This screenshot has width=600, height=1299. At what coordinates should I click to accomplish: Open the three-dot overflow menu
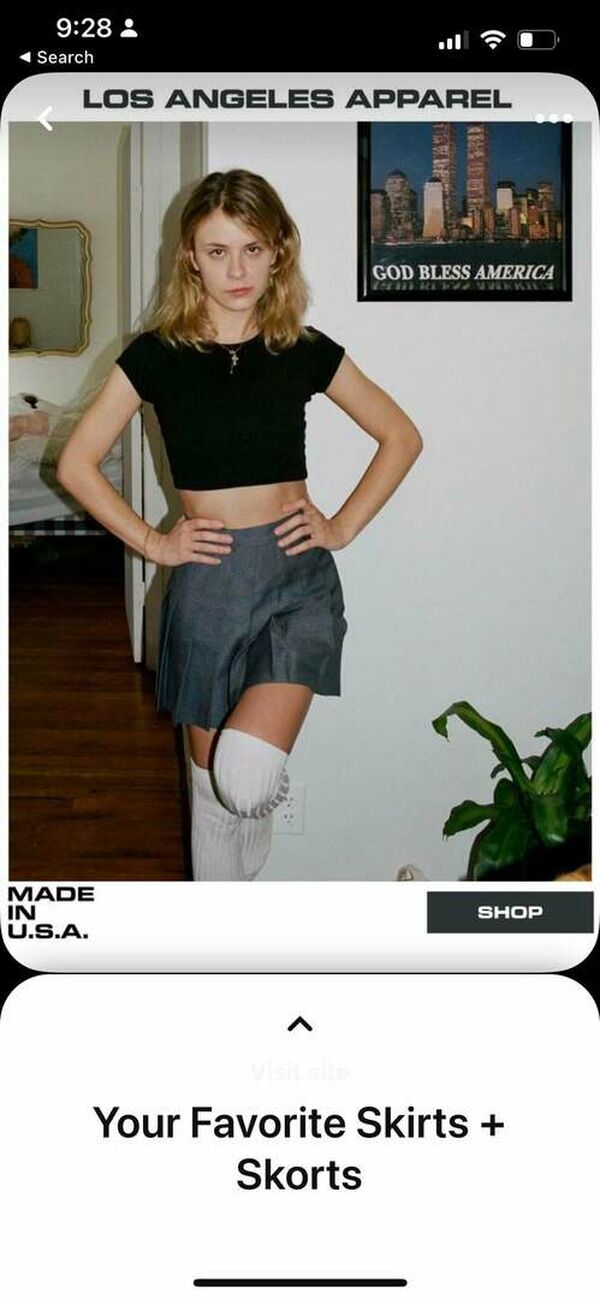click(x=553, y=118)
